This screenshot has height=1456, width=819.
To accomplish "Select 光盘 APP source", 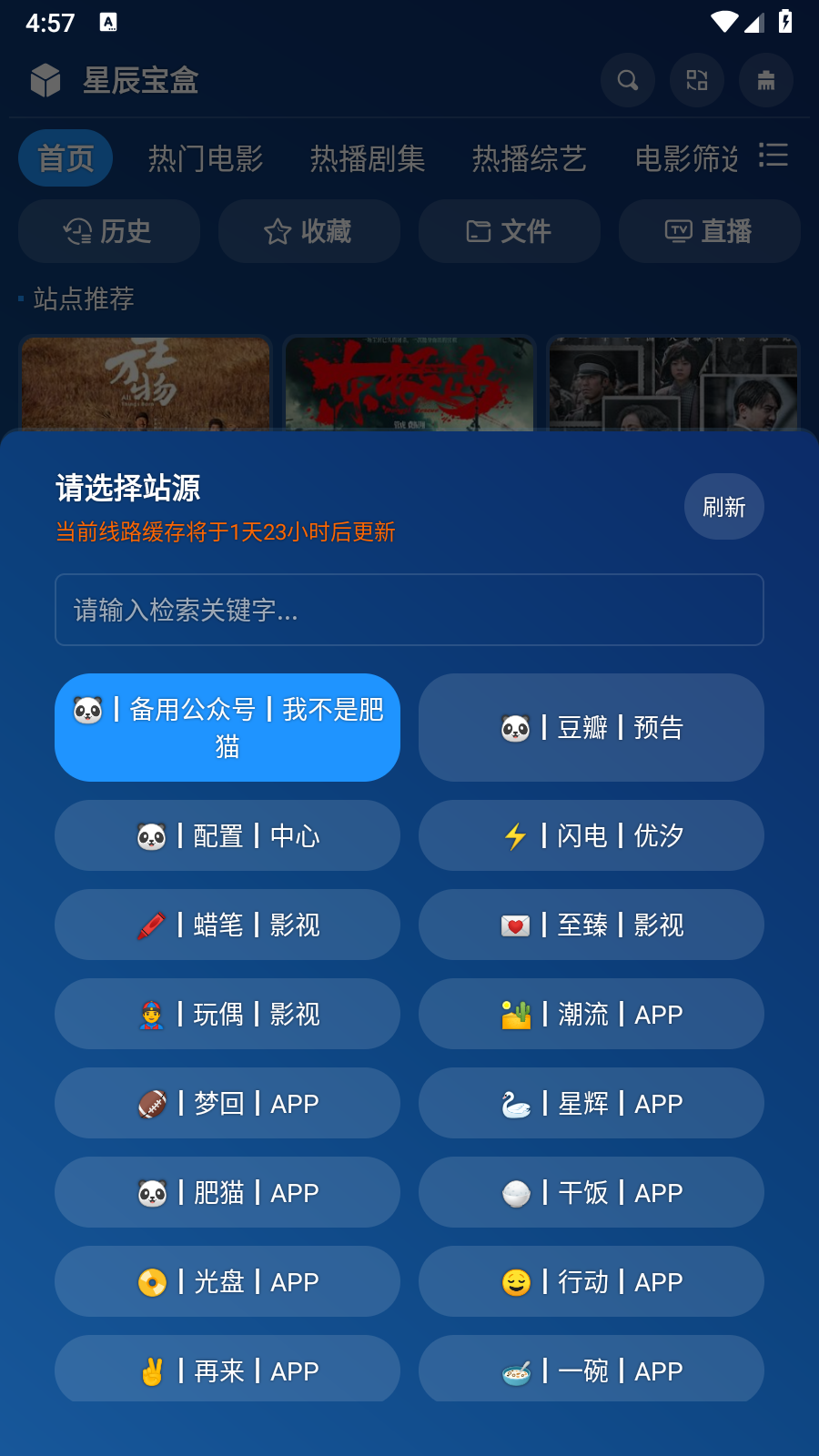I will (227, 1281).
